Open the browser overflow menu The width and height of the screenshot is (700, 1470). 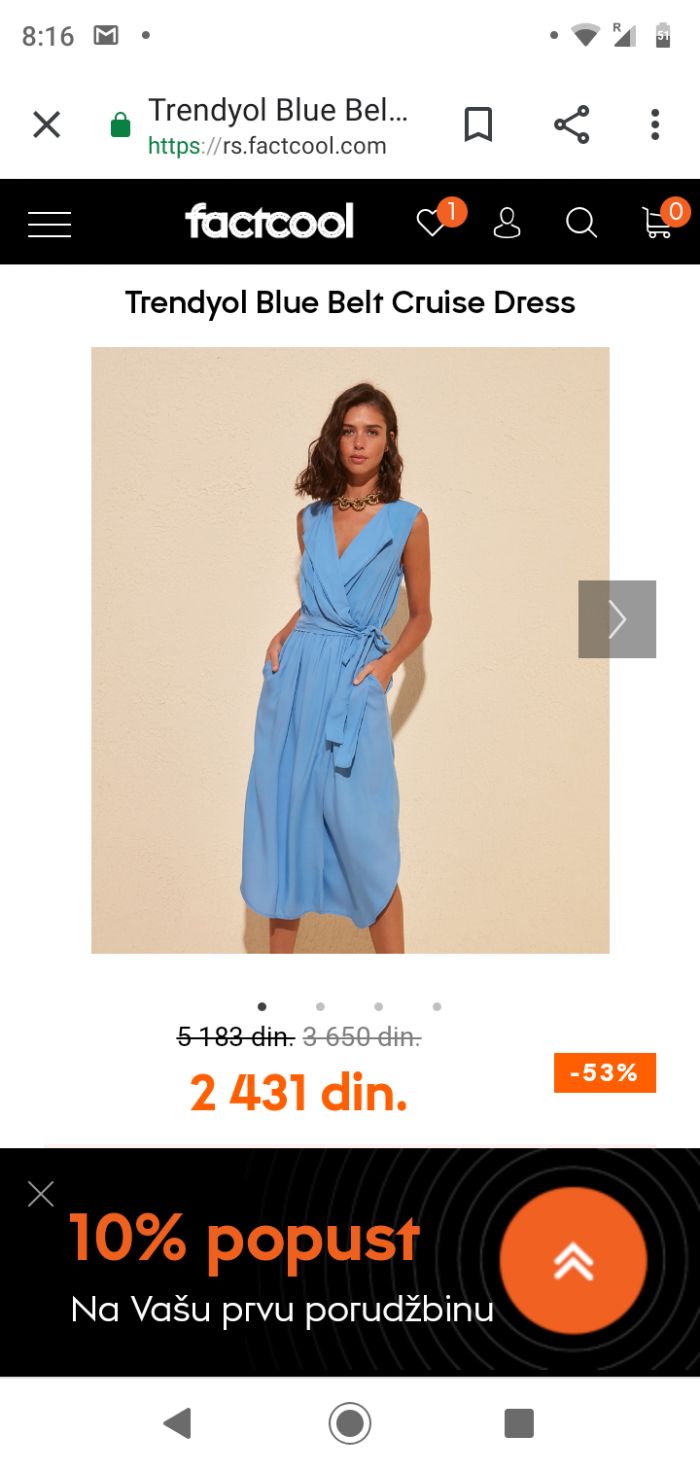coord(655,125)
